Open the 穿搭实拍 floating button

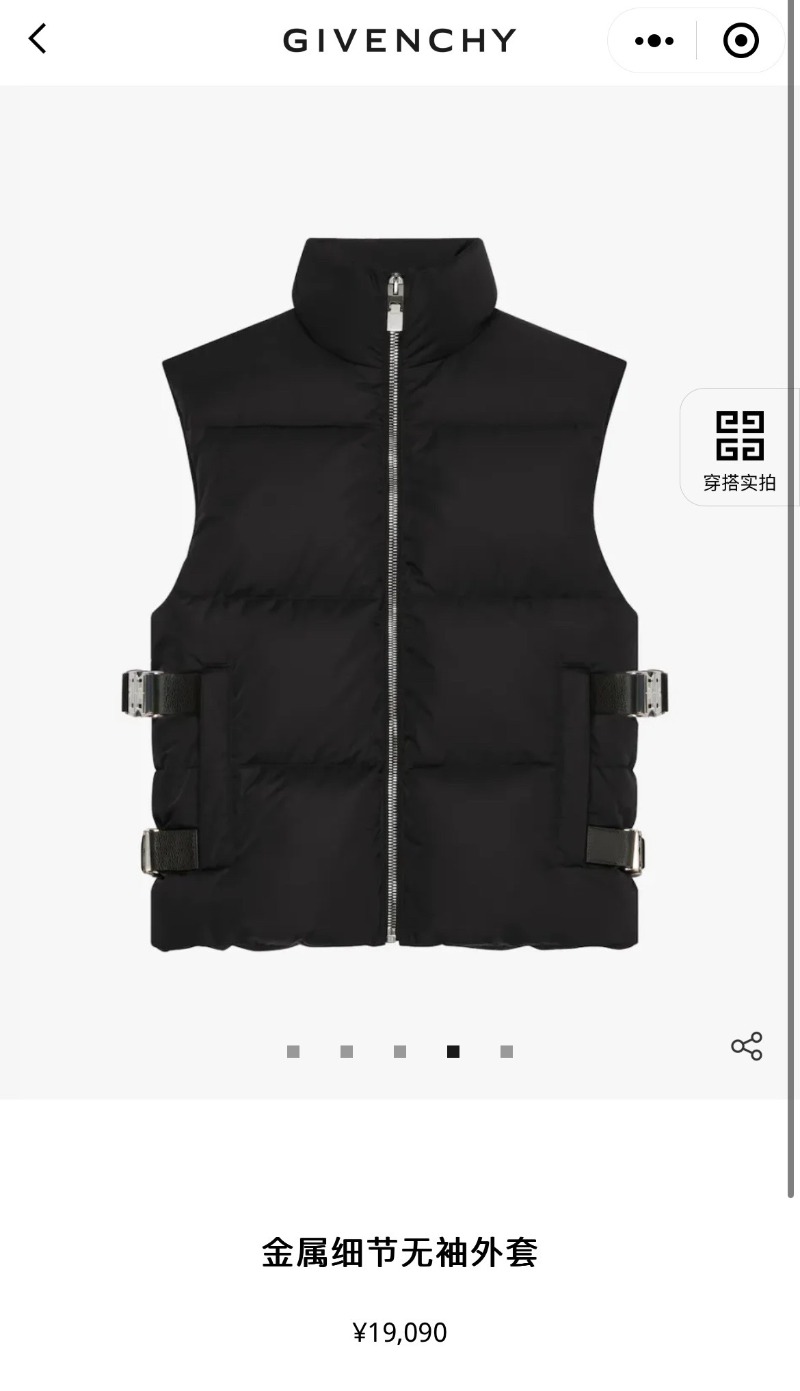(739, 447)
